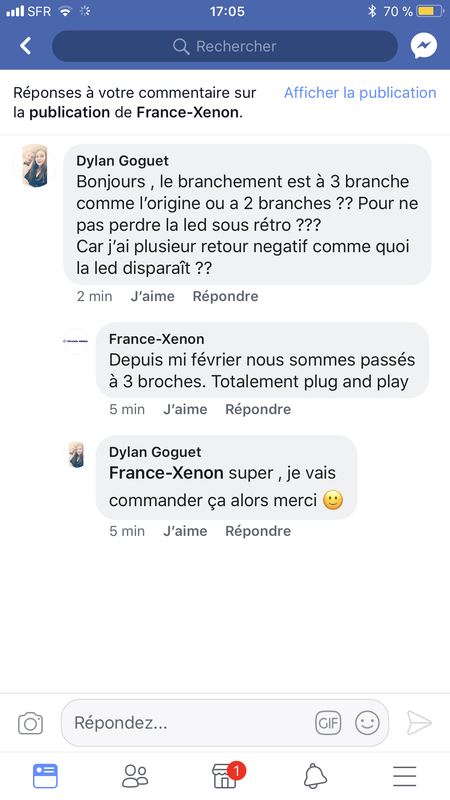
Task: Open Dylan Goguet's profile picture on first comment
Action: tap(35, 165)
